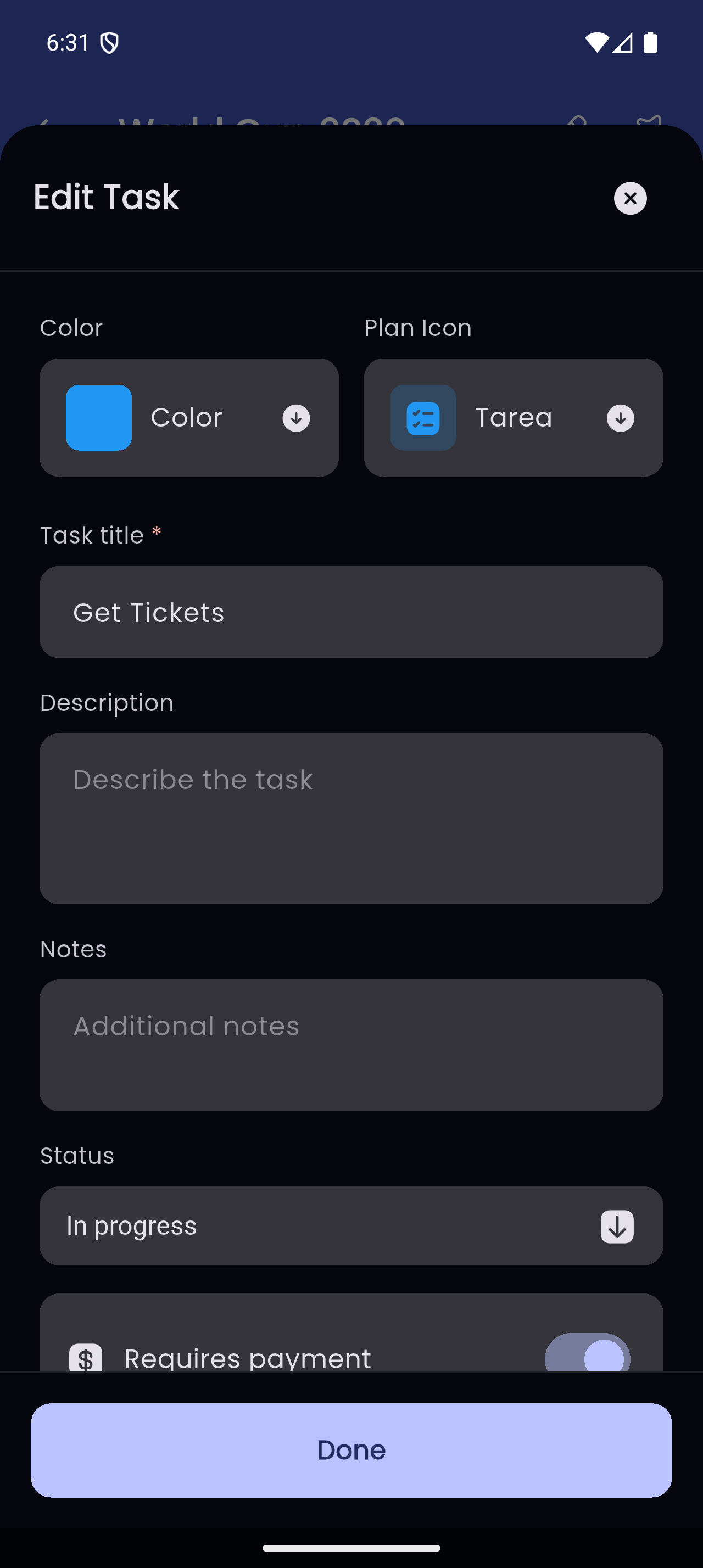Tap Done to save the task
The image size is (703, 1568).
click(351, 1450)
